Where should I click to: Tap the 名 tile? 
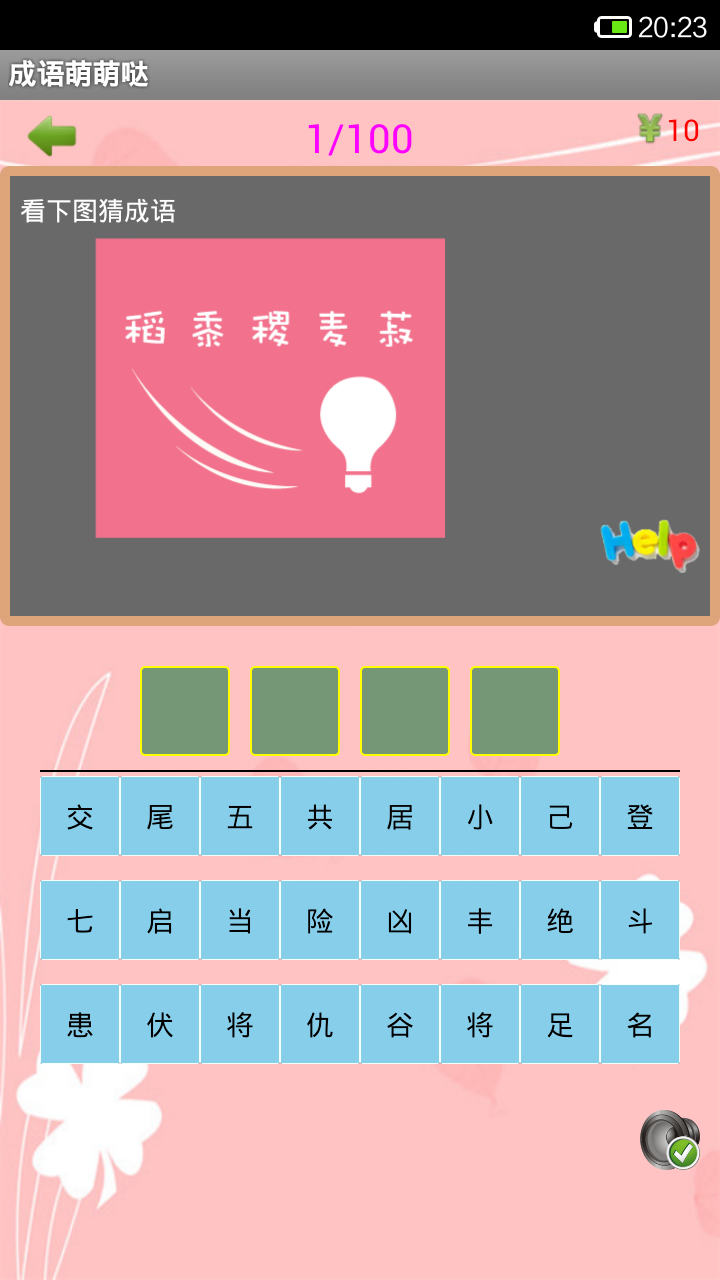[640, 1025]
